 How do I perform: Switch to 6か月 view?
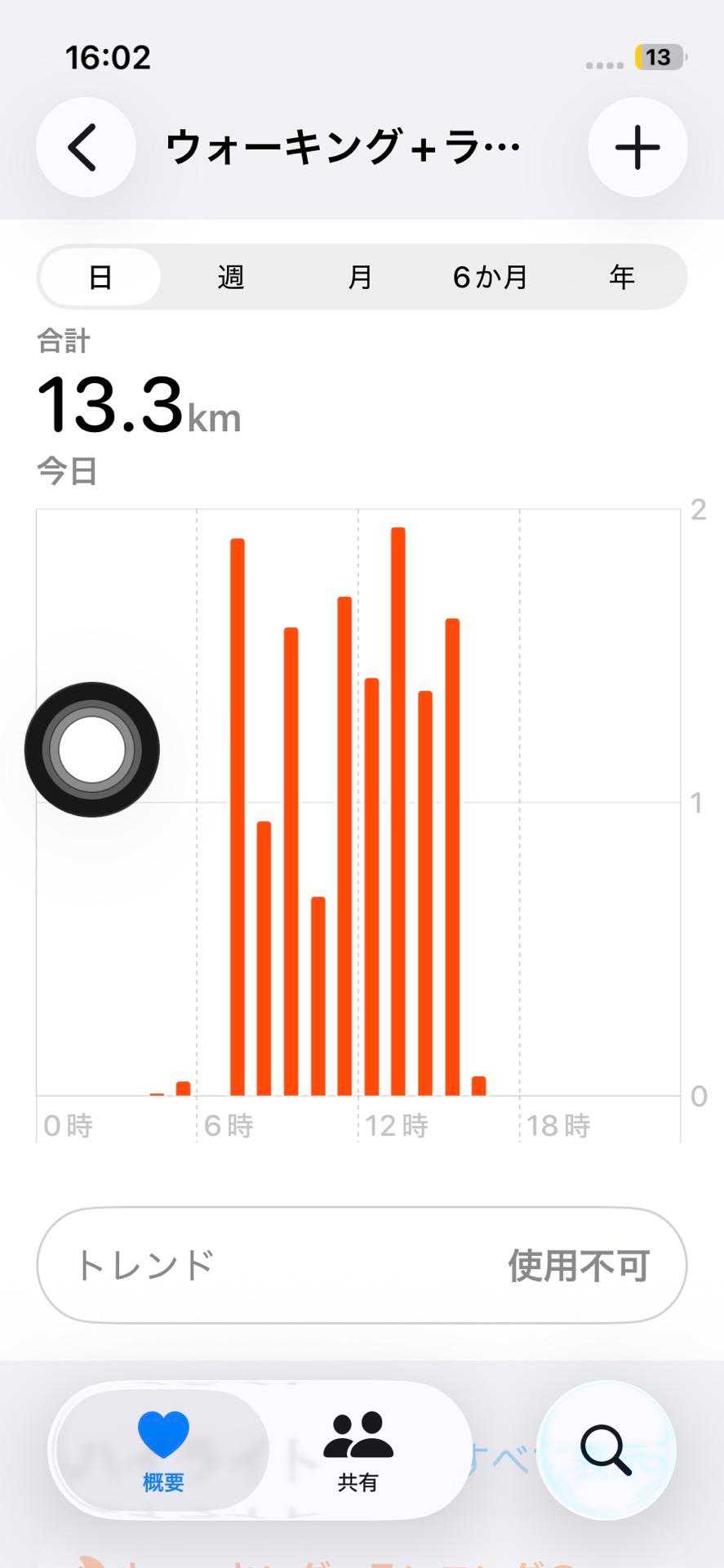tap(490, 278)
